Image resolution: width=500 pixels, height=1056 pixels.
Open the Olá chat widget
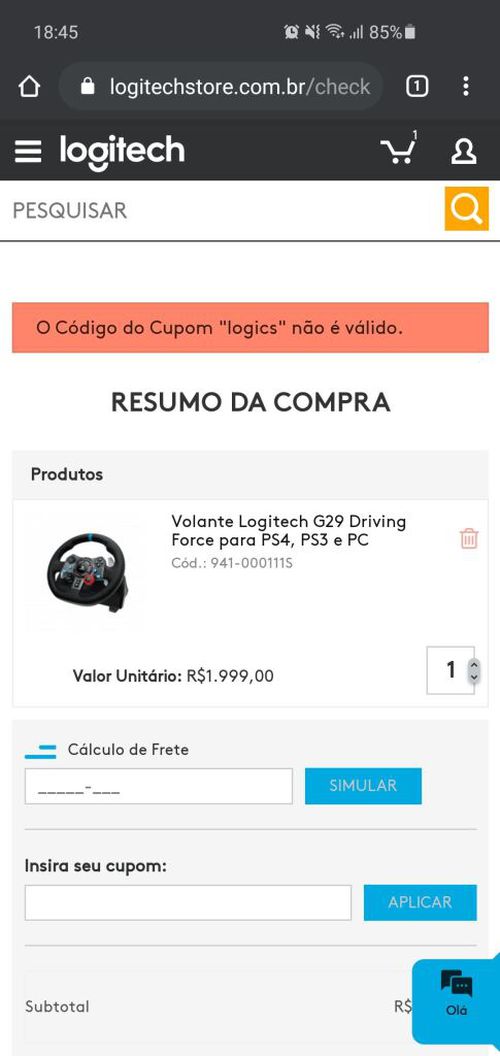click(x=456, y=993)
